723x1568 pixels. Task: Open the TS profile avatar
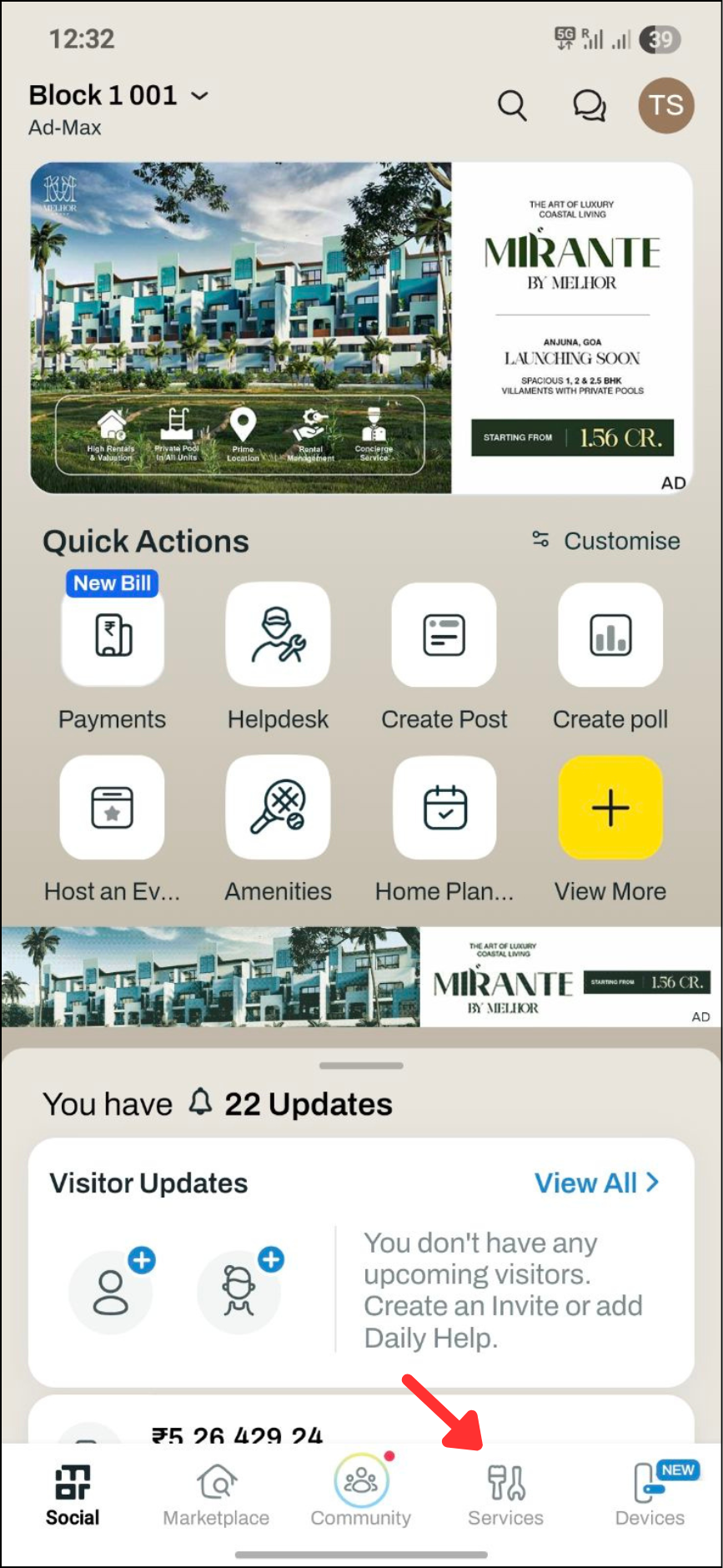click(x=665, y=106)
